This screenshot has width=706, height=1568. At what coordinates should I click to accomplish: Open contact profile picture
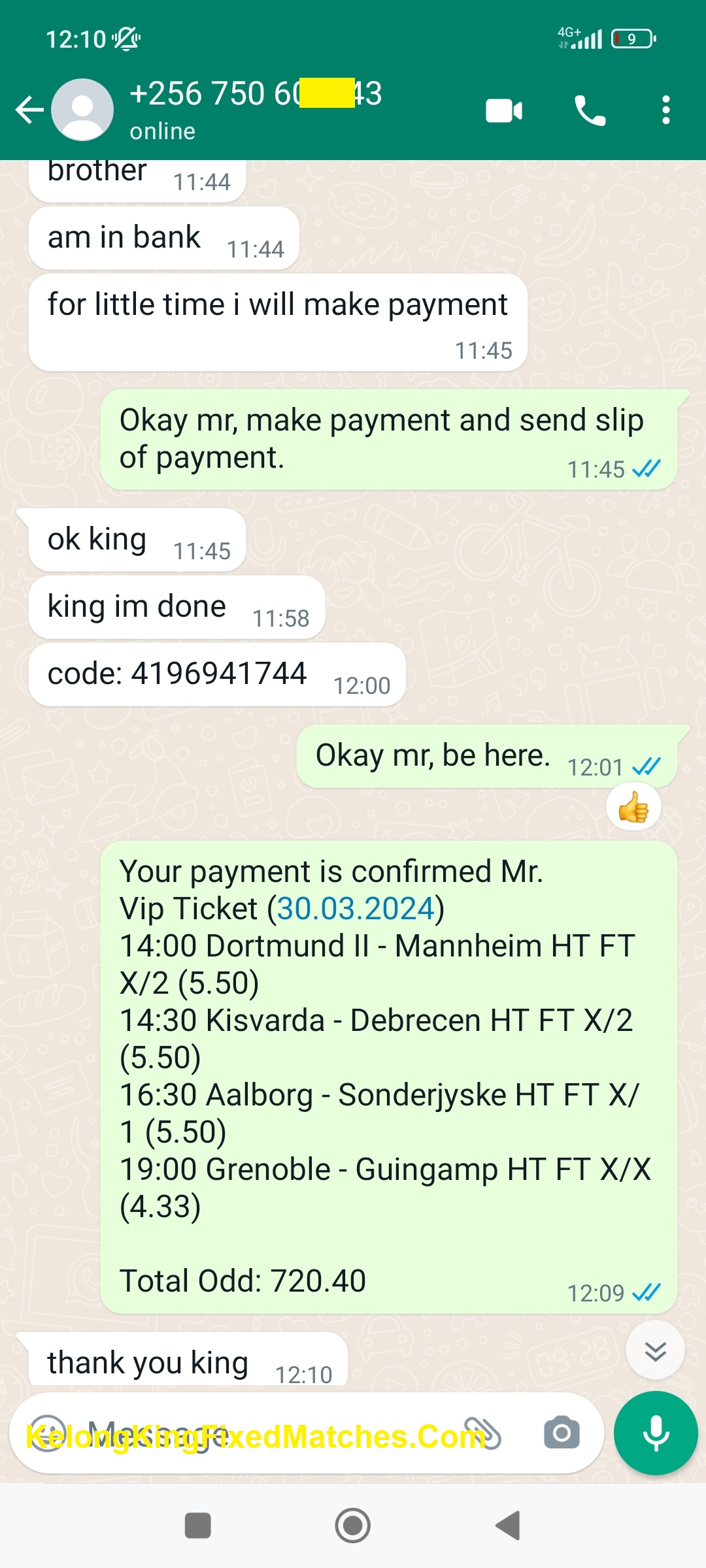(x=82, y=110)
